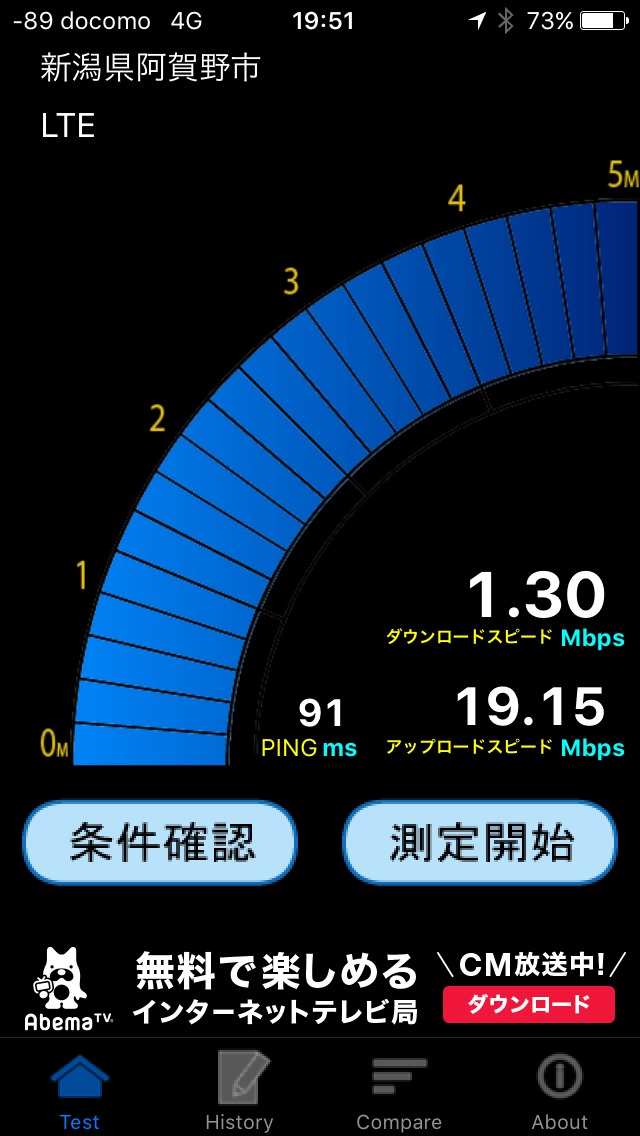This screenshot has height=1136, width=640.
Task: Switch to the Test tab
Action: pyautogui.click(x=79, y=1090)
